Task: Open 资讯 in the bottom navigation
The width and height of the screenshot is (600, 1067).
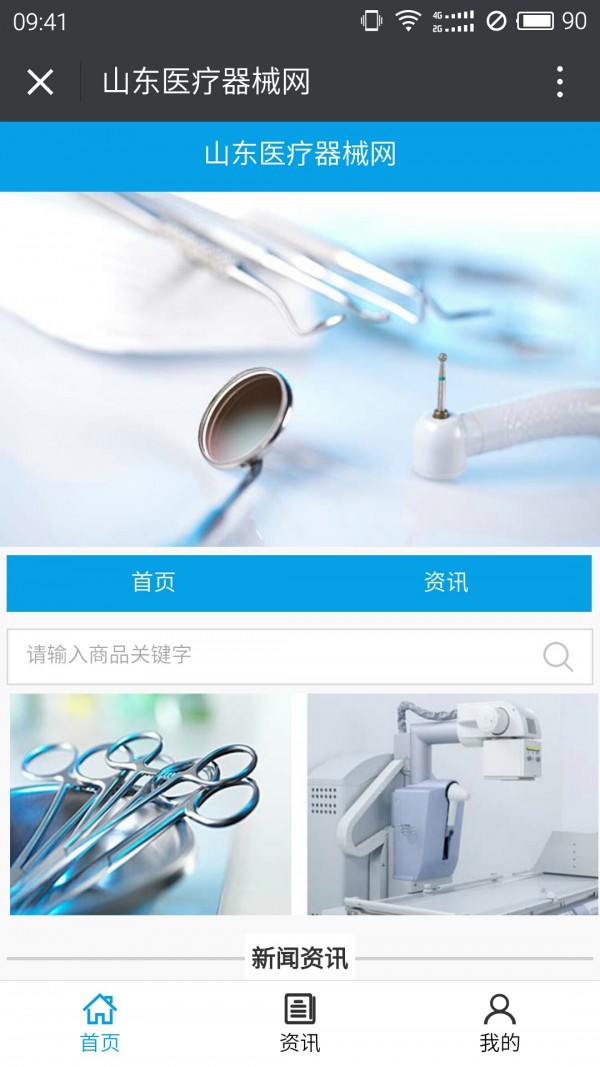Action: click(x=300, y=1024)
